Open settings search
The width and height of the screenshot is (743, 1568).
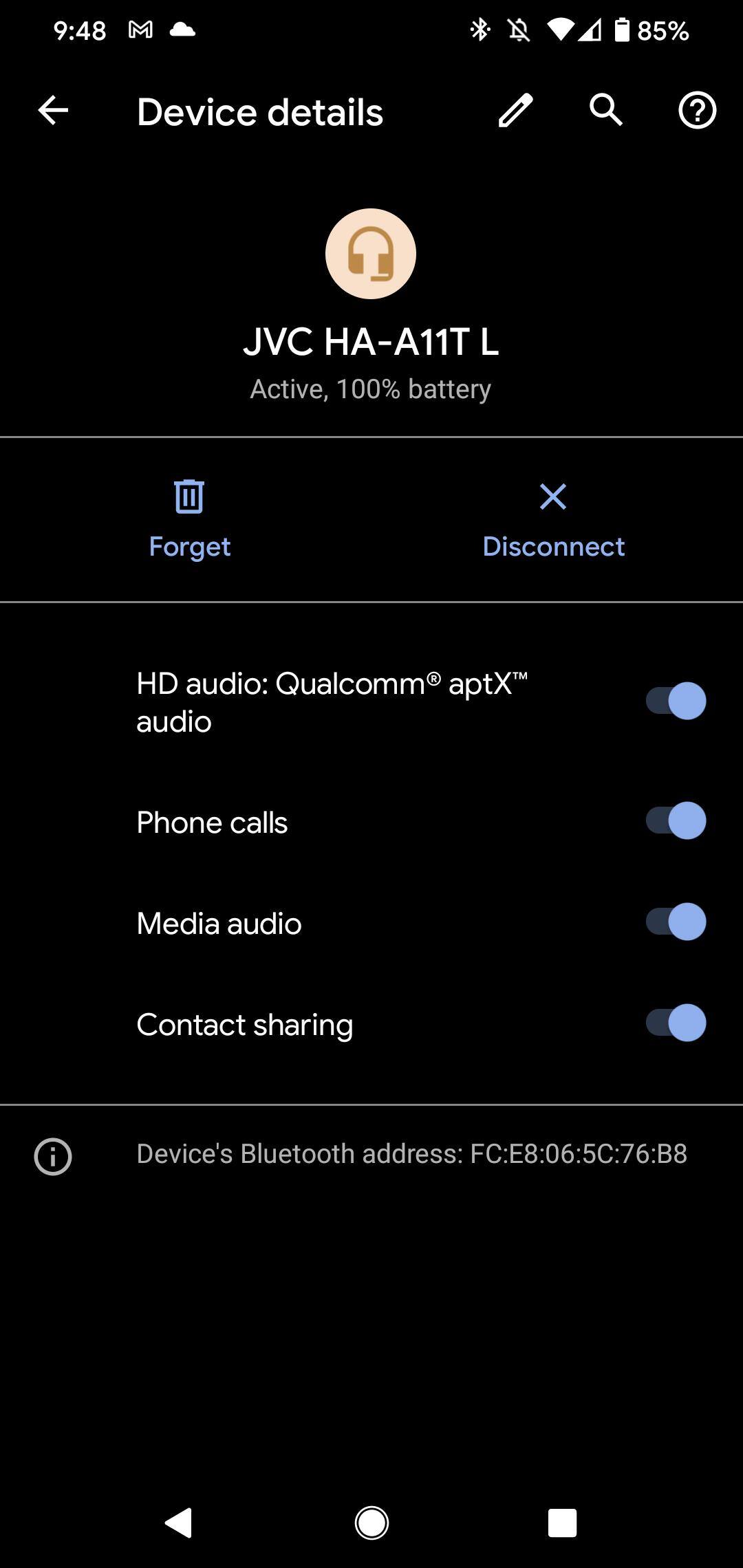coord(606,111)
